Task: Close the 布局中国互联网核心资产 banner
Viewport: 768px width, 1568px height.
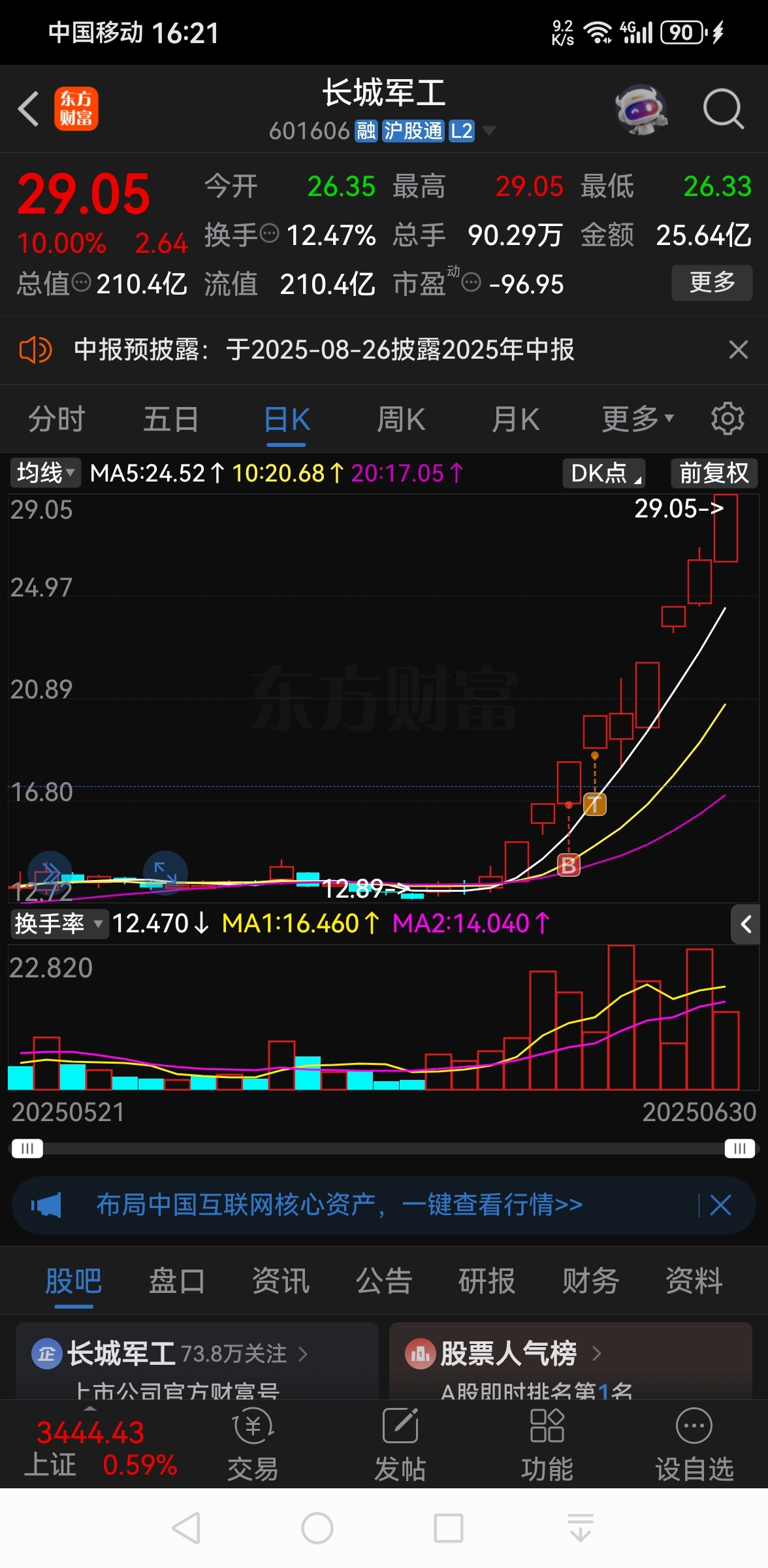Action: coord(720,1205)
